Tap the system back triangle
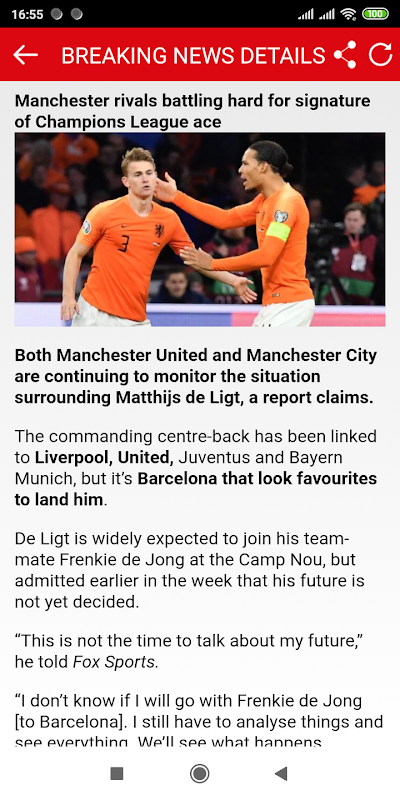Viewport: 400px width, 800px height. point(281,773)
